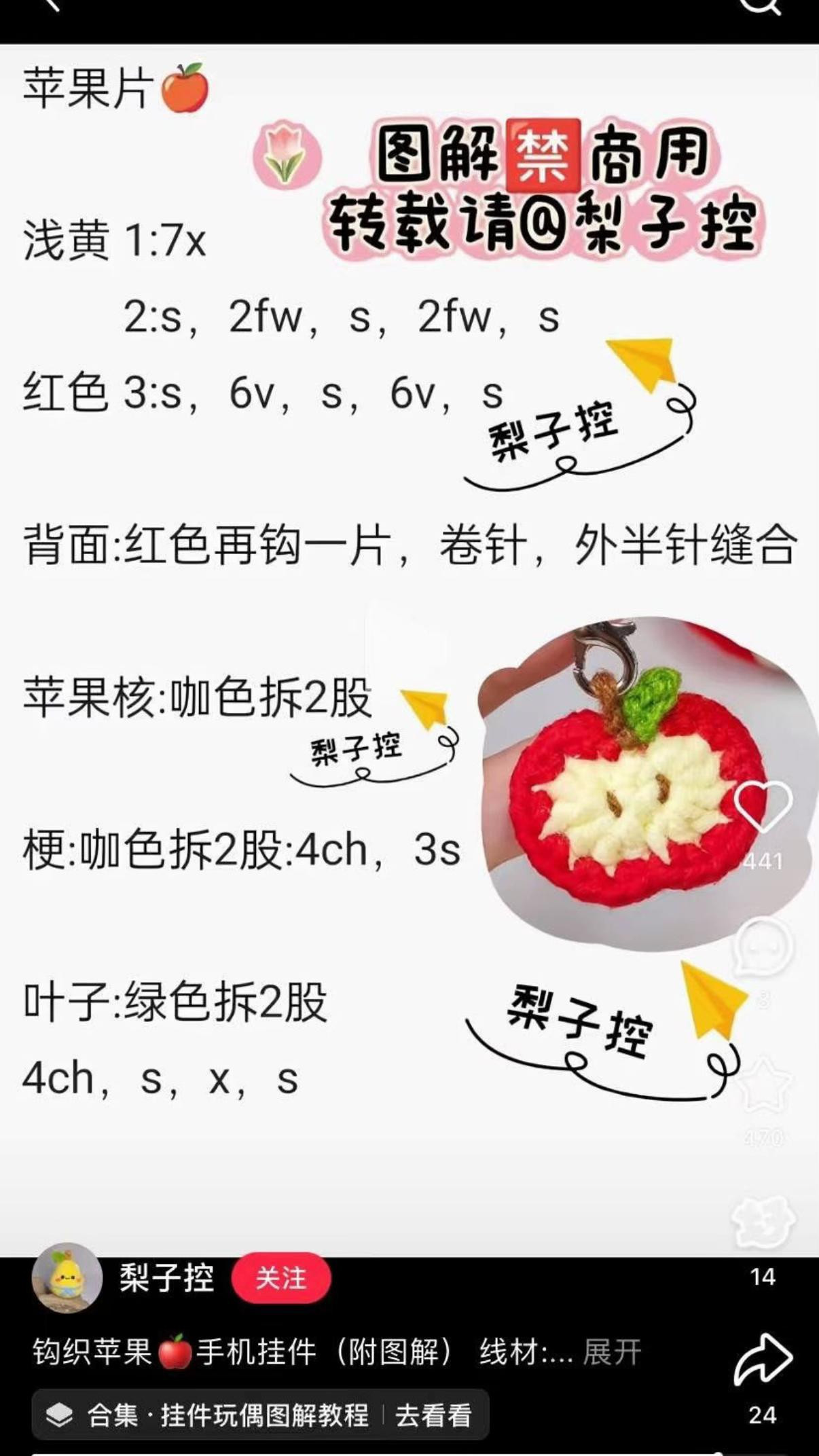Follow 梨子控 with the 关注 button

click(280, 1279)
